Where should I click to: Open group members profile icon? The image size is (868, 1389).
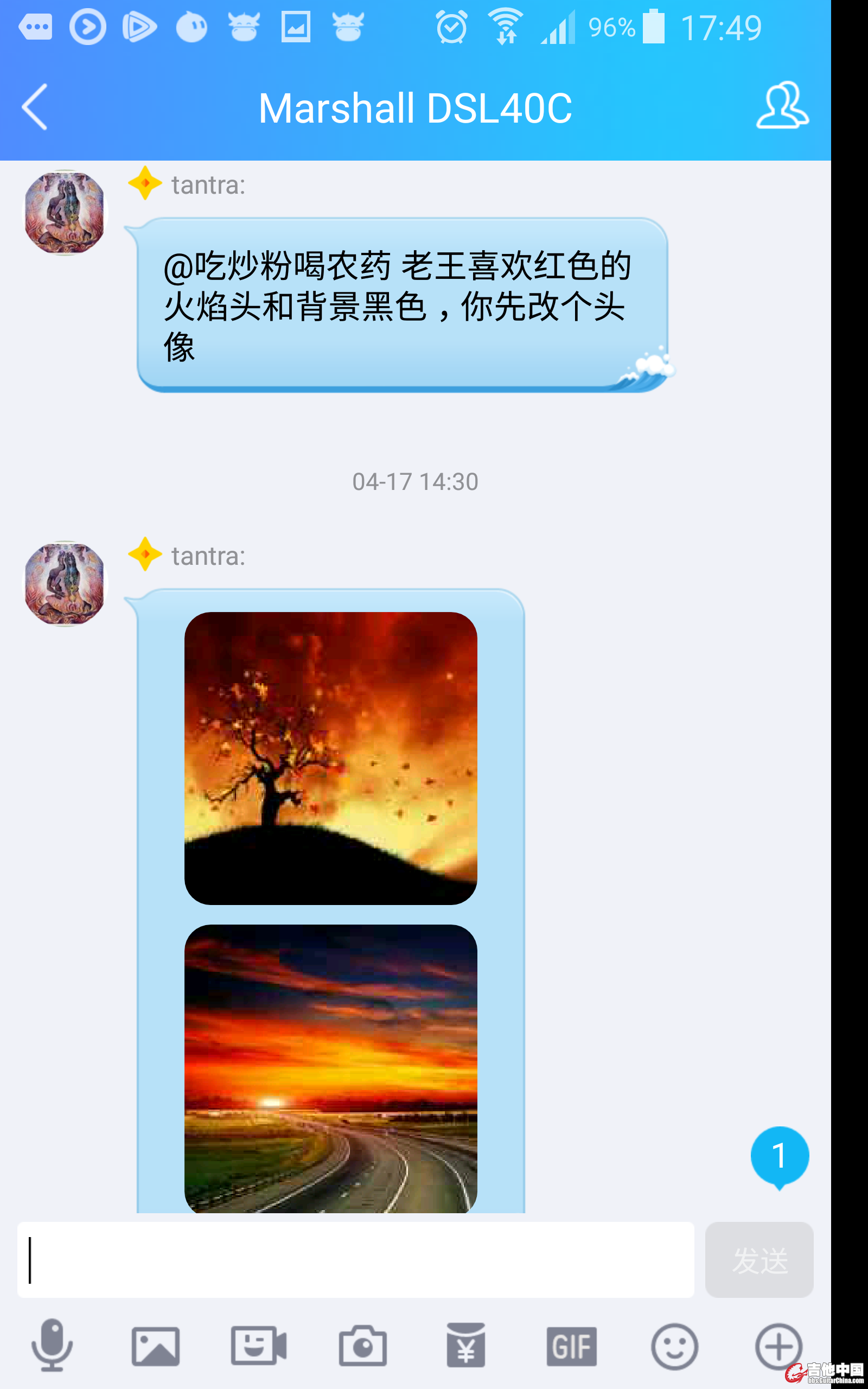[x=782, y=106]
